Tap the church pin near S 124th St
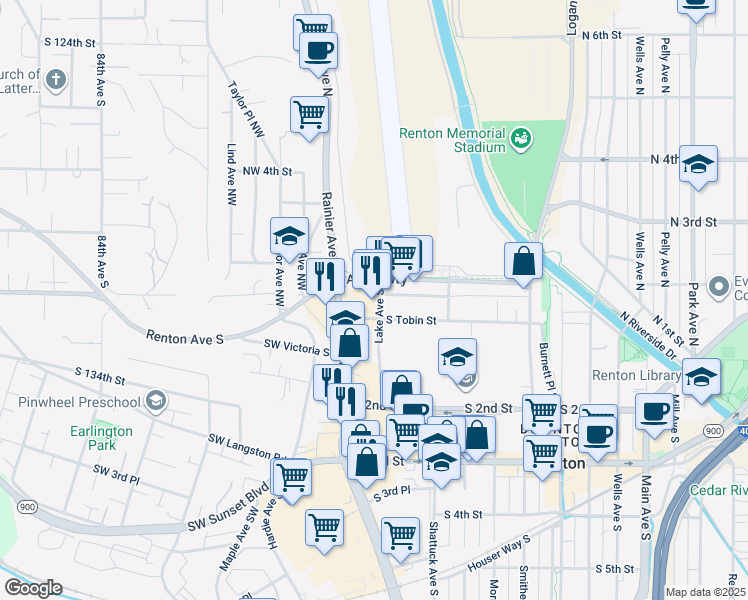This screenshot has width=748, height=600. pyautogui.click(x=56, y=80)
